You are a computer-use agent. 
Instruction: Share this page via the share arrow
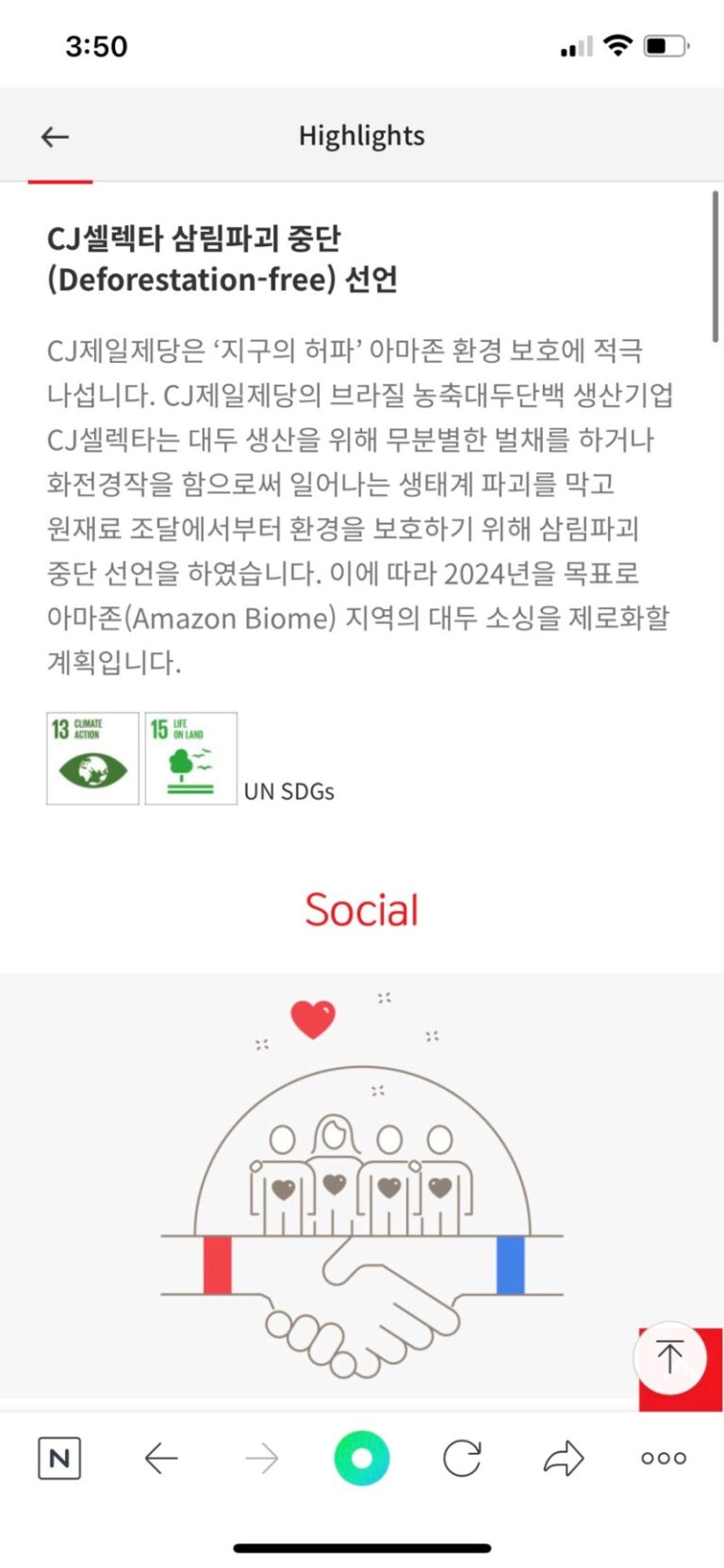coord(564,1458)
